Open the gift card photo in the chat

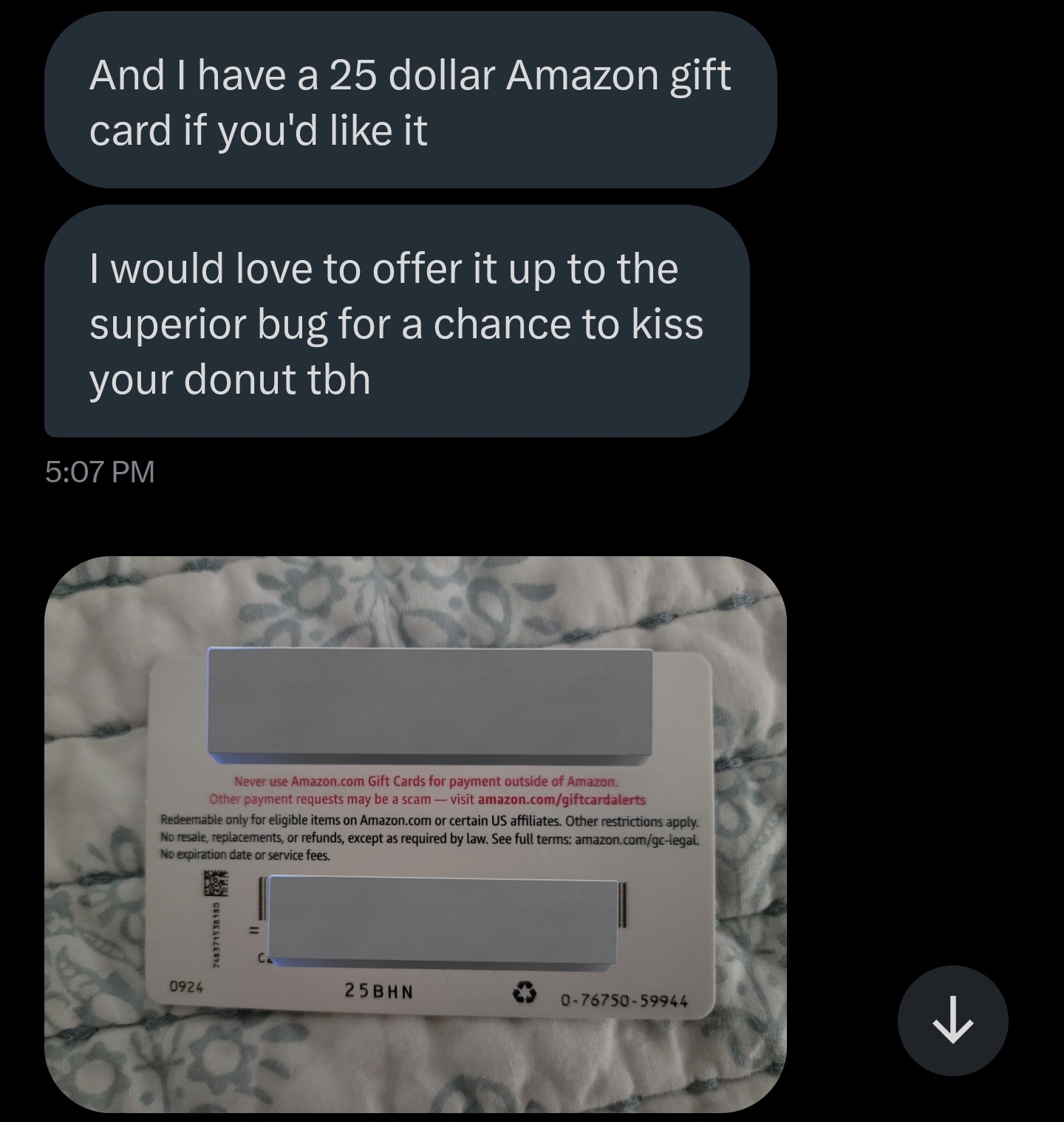[x=415, y=833]
